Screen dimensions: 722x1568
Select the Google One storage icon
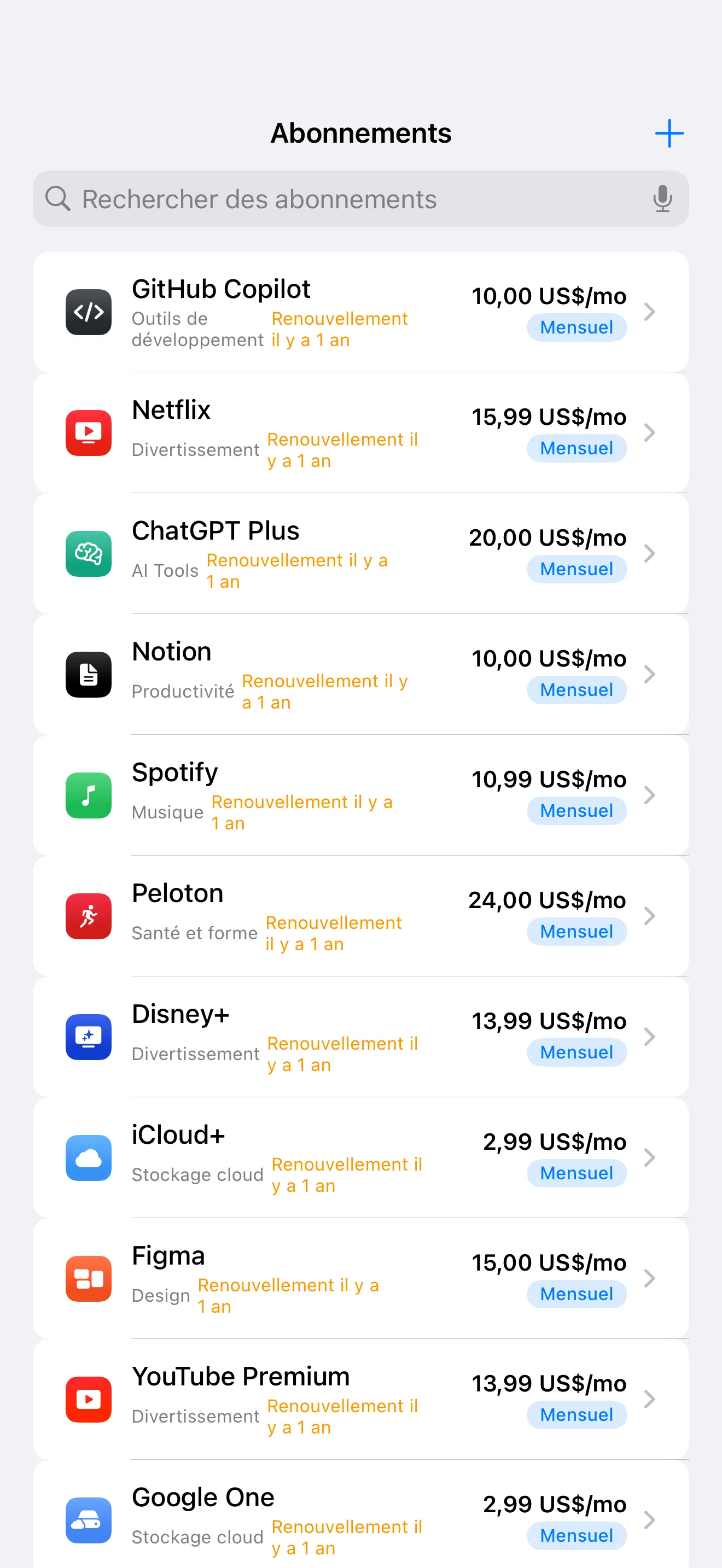coord(88,1520)
